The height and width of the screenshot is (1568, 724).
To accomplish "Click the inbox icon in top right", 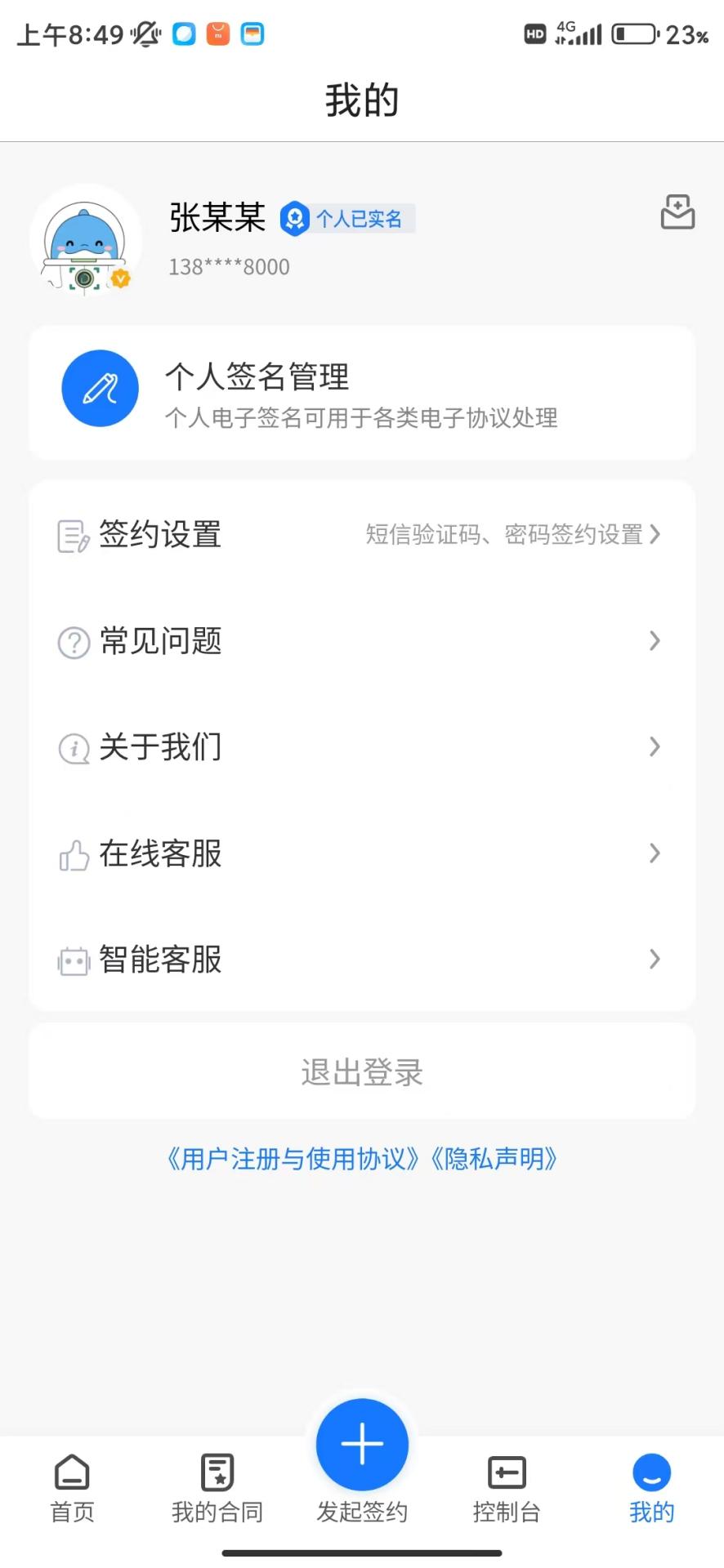I will point(677,213).
